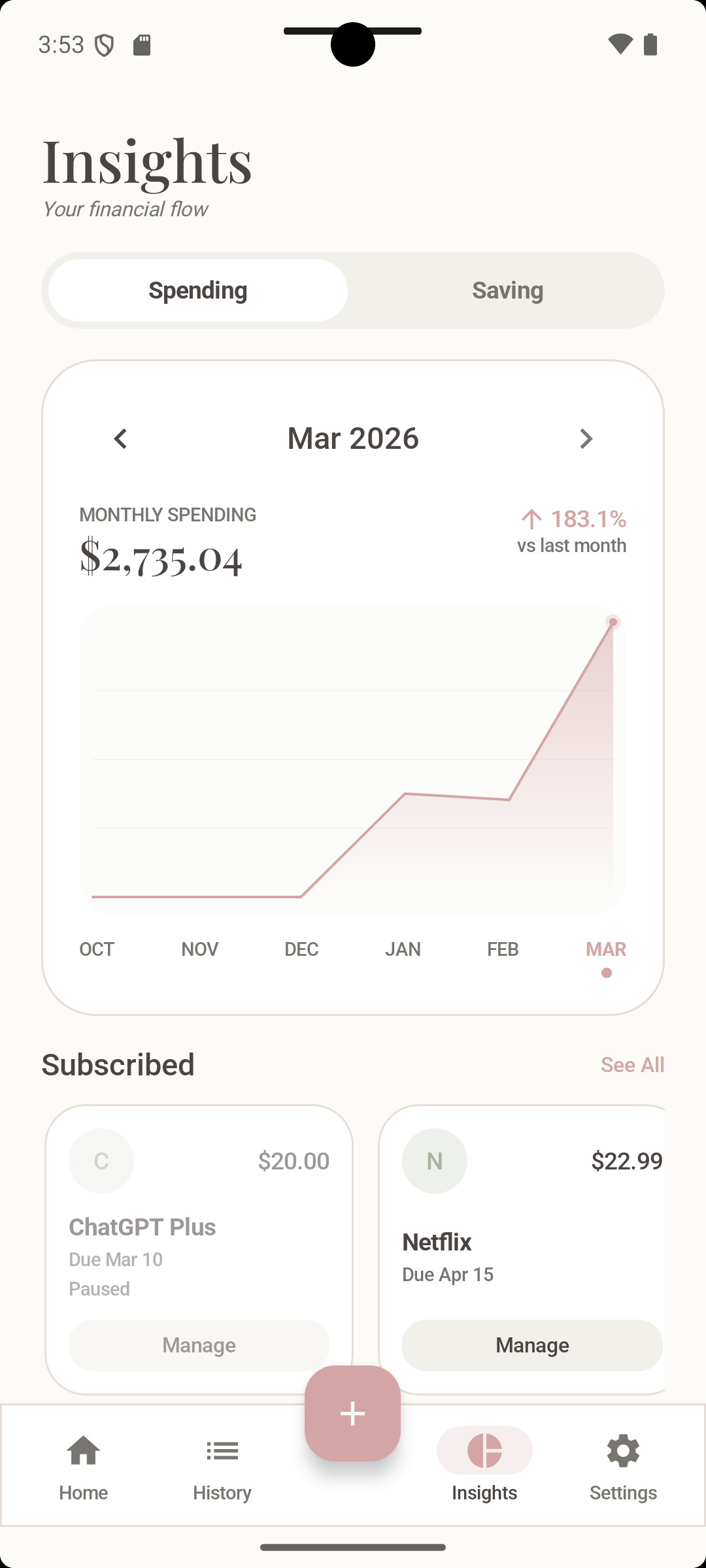Select FEB label below the chart

coord(503,949)
